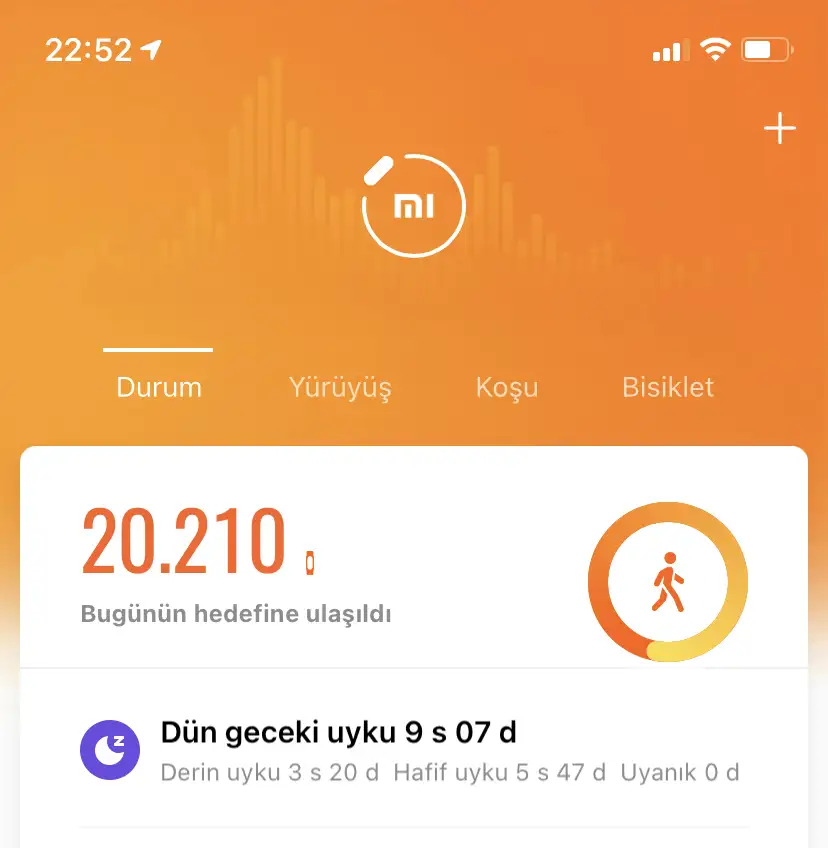Switch to the Bisiklet tab
The width and height of the screenshot is (828, 848).
668,387
